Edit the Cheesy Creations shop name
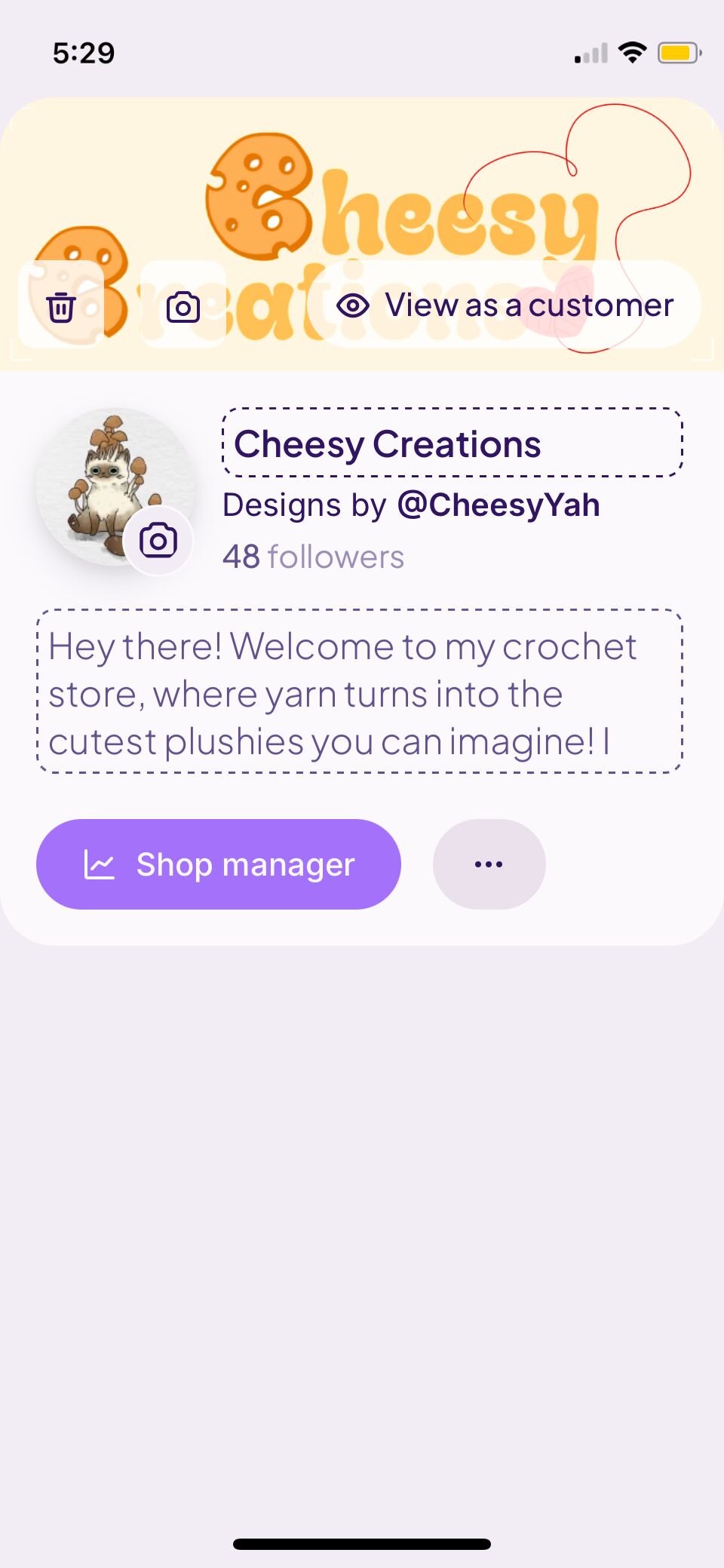The image size is (724, 1568). pyautogui.click(x=452, y=443)
